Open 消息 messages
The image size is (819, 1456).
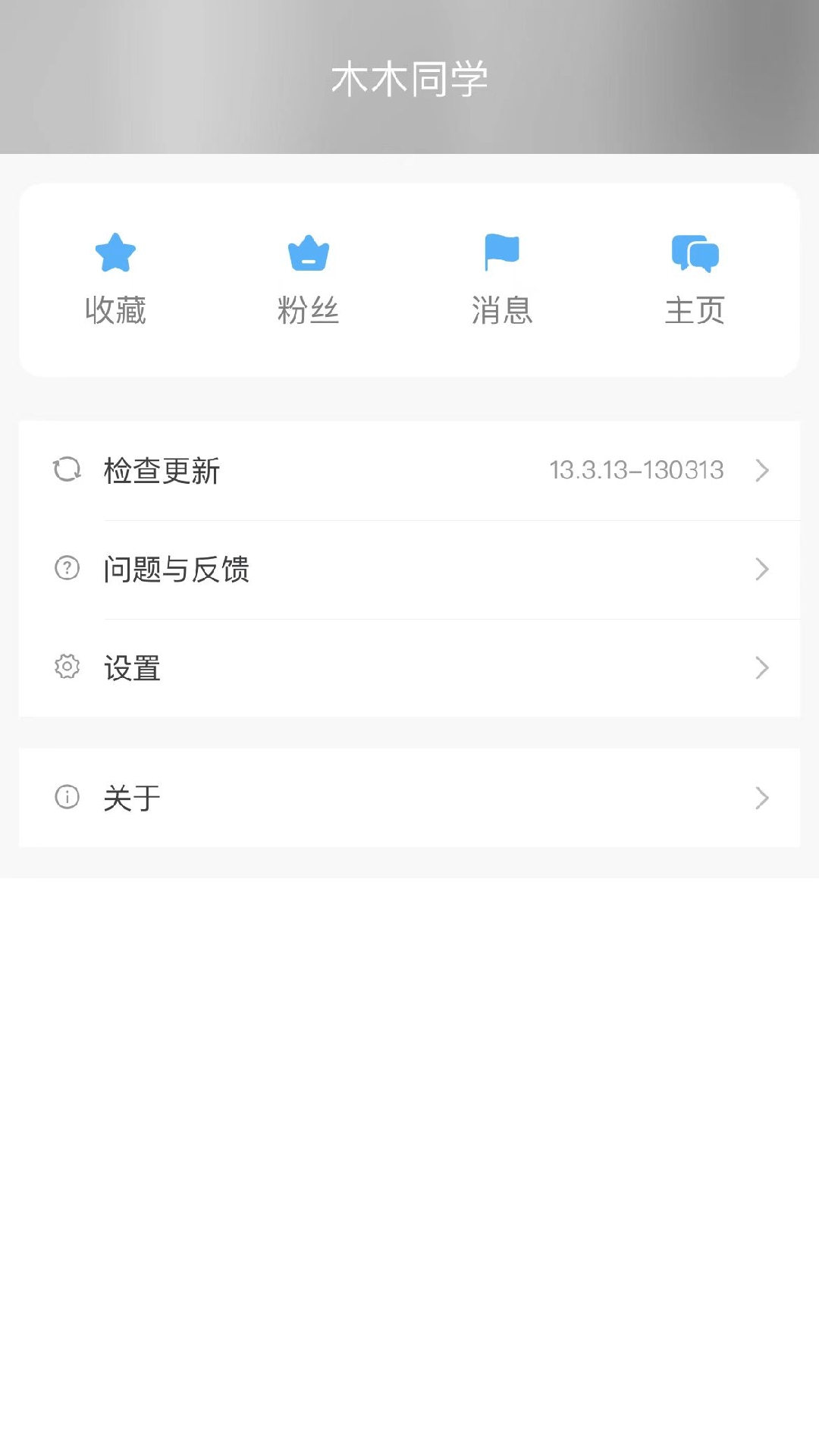coord(501,278)
